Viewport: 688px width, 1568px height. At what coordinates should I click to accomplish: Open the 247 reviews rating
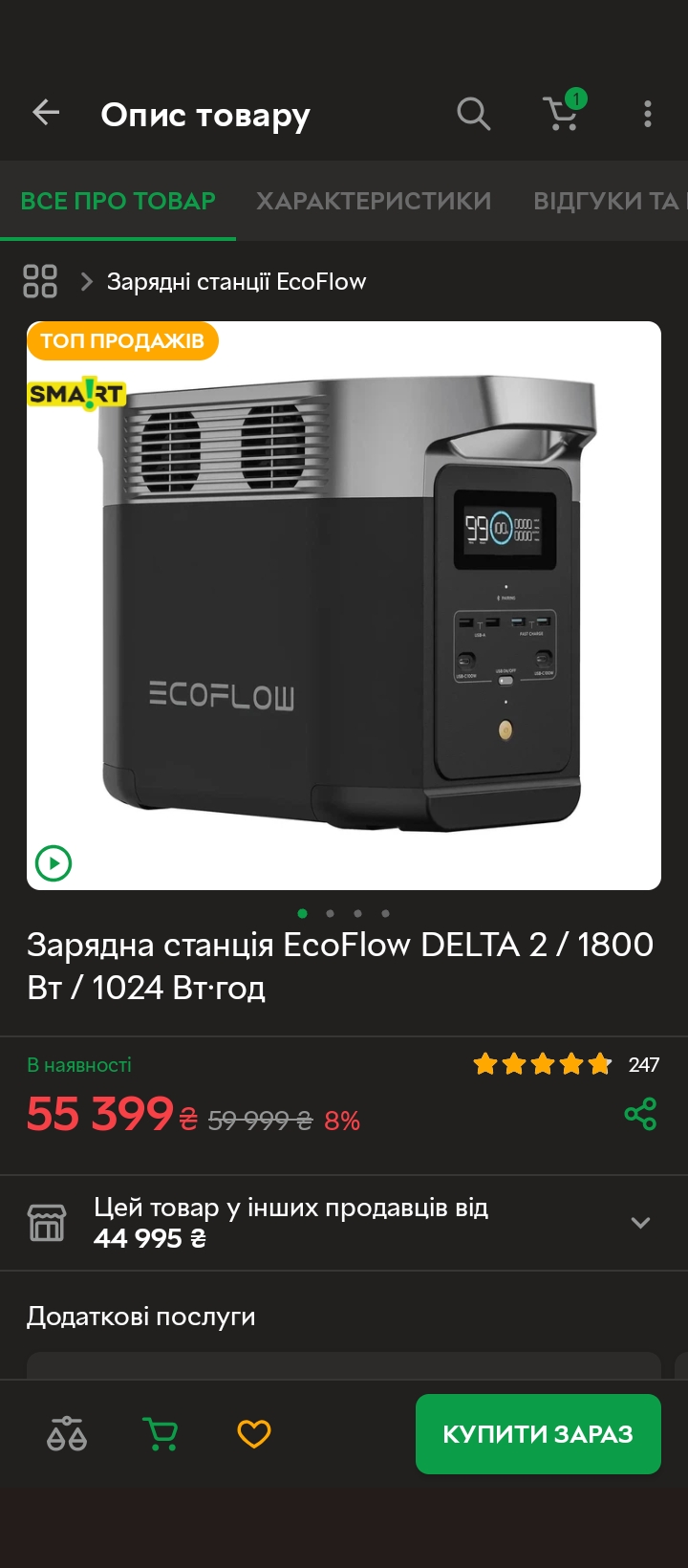tap(566, 1064)
